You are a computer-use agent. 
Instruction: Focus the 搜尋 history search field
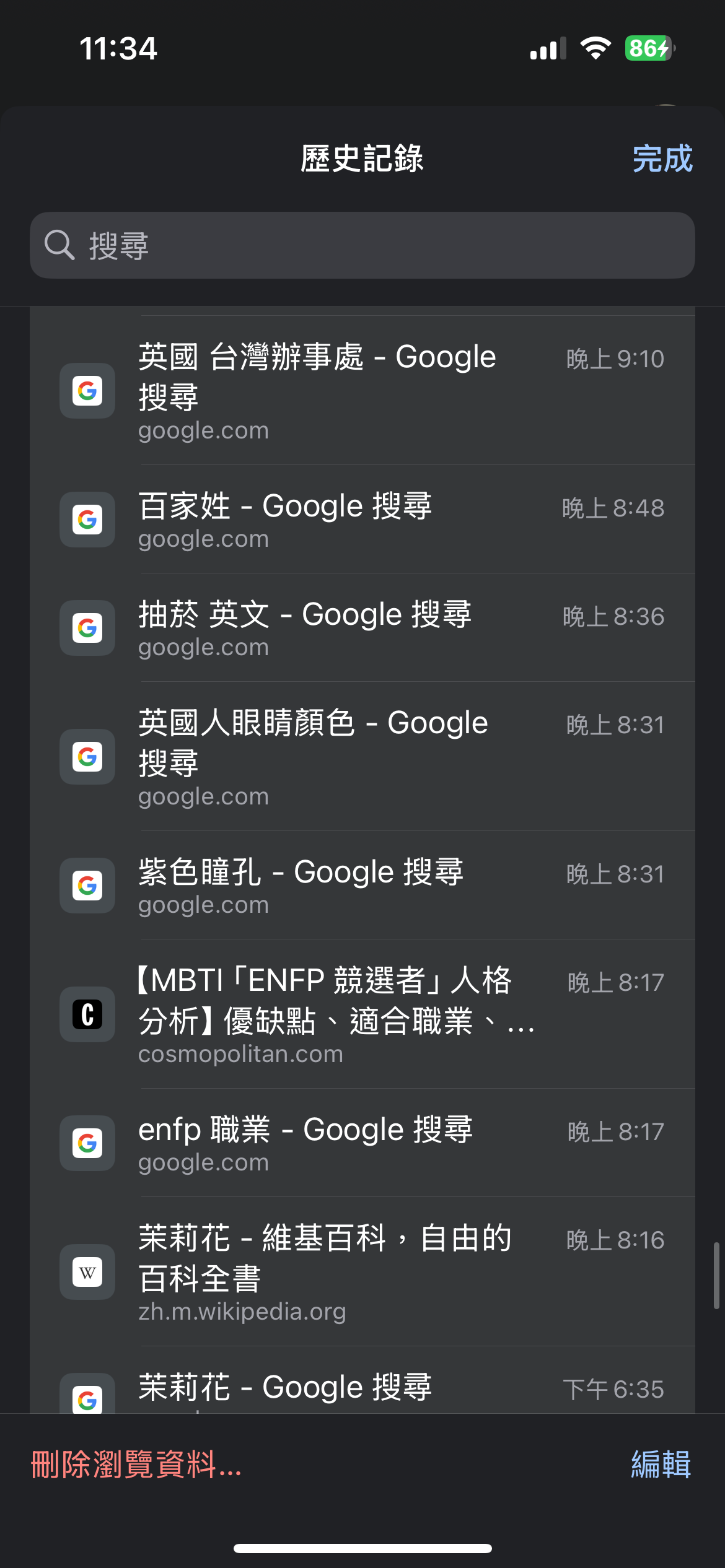(362, 245)
